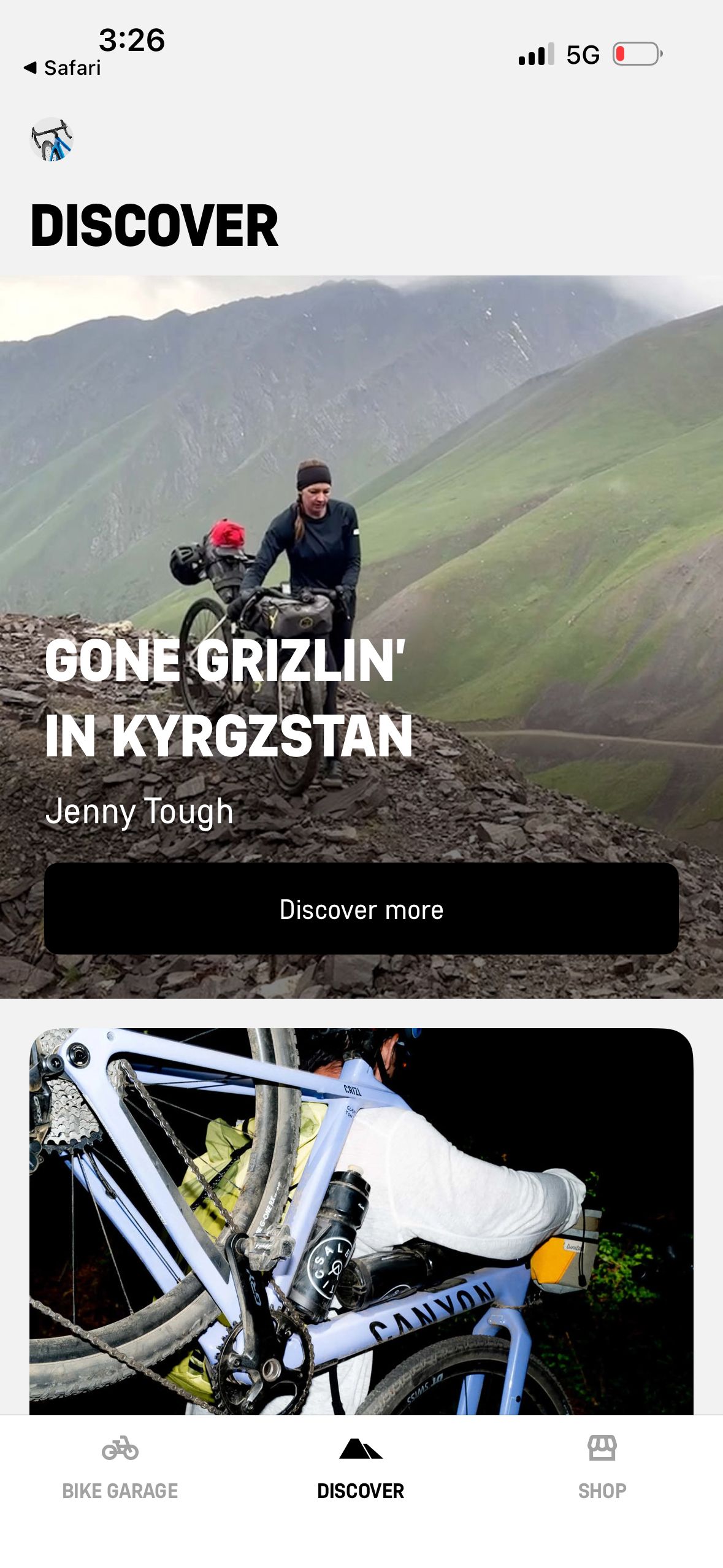Switch to the Bike Garage tab
This screenshot has height=1568, width=723.
(x=120, y=1467)
